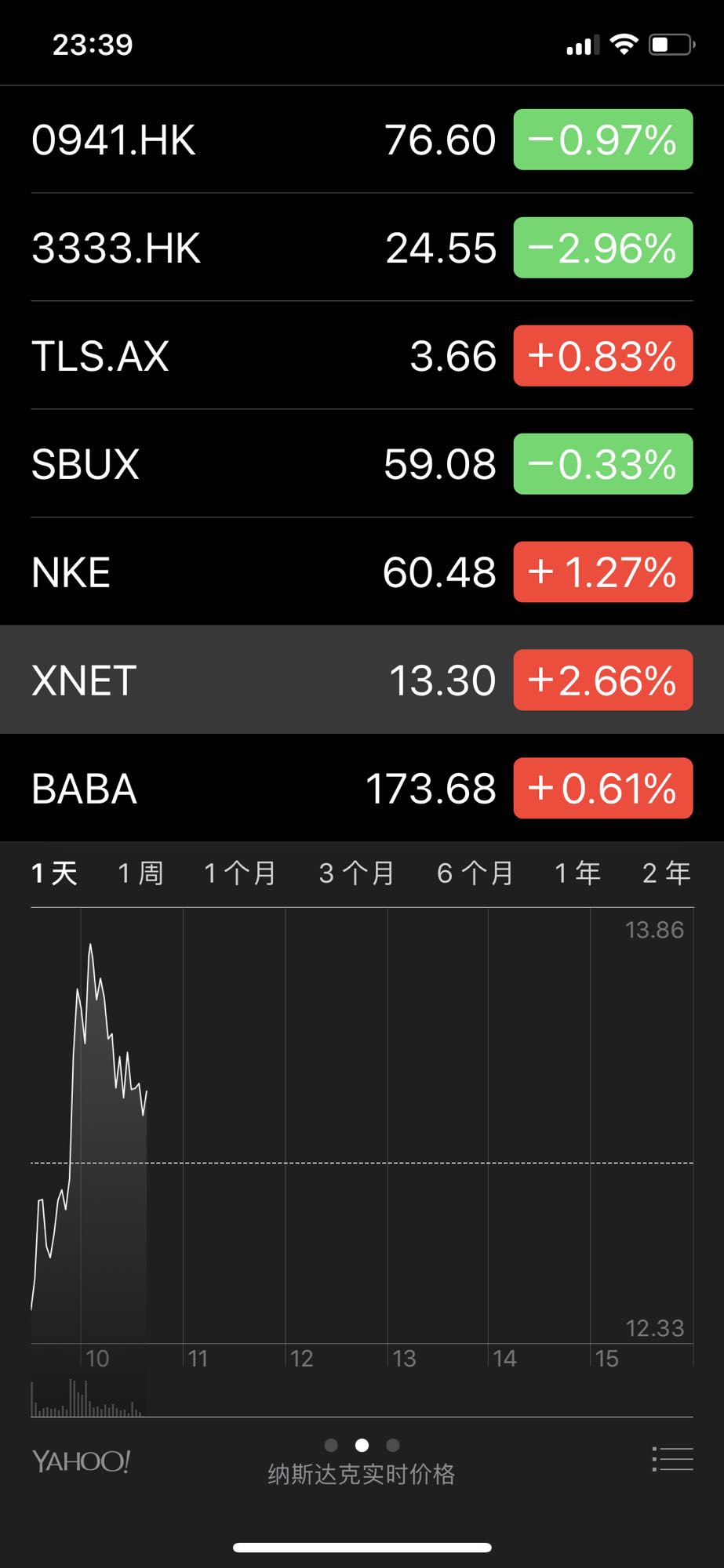Select the SBUX stock row

pyautogui.click(x=362, y=464)
